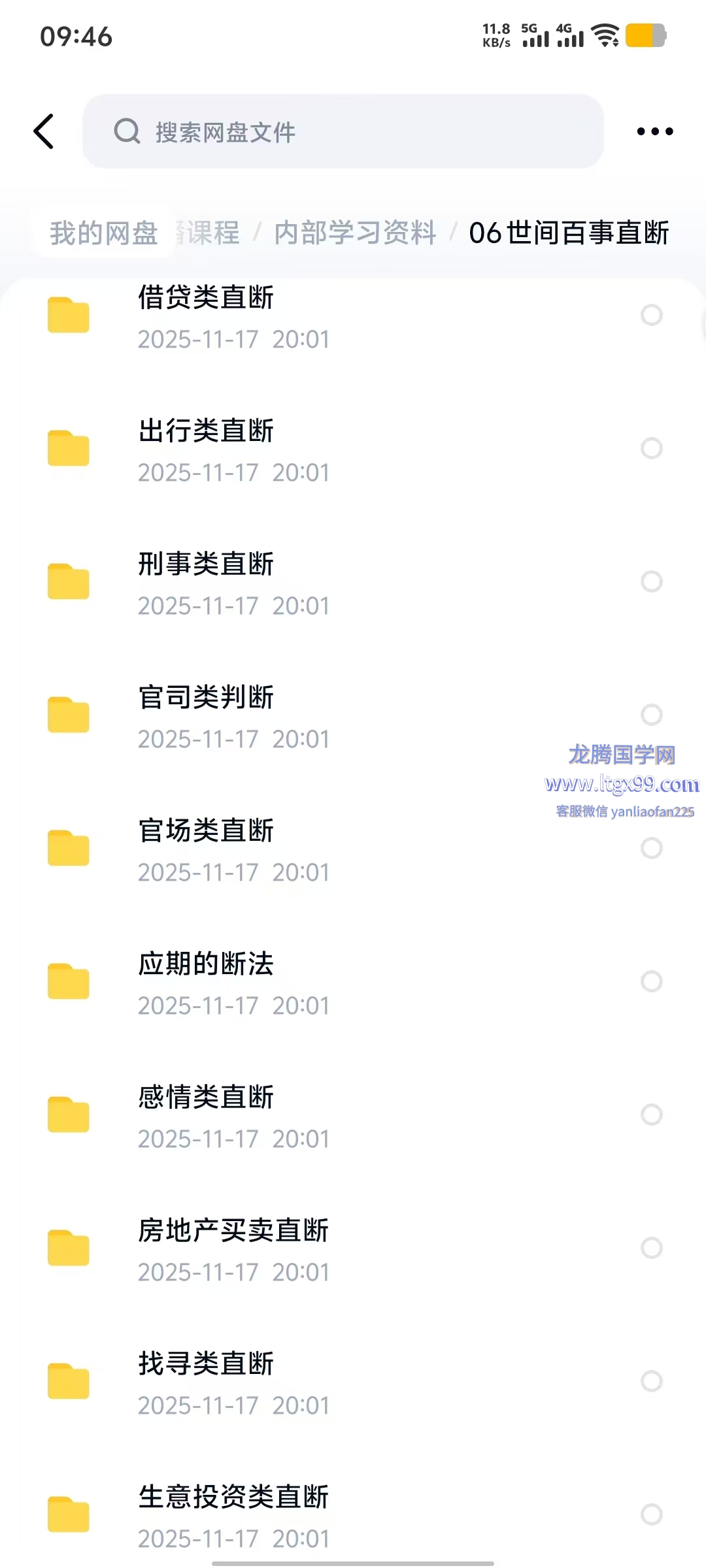The height and width of the screenshot is (1568, 706).
Task: Mark 应期的断法 folder as selected
Action: coord(652,981)
